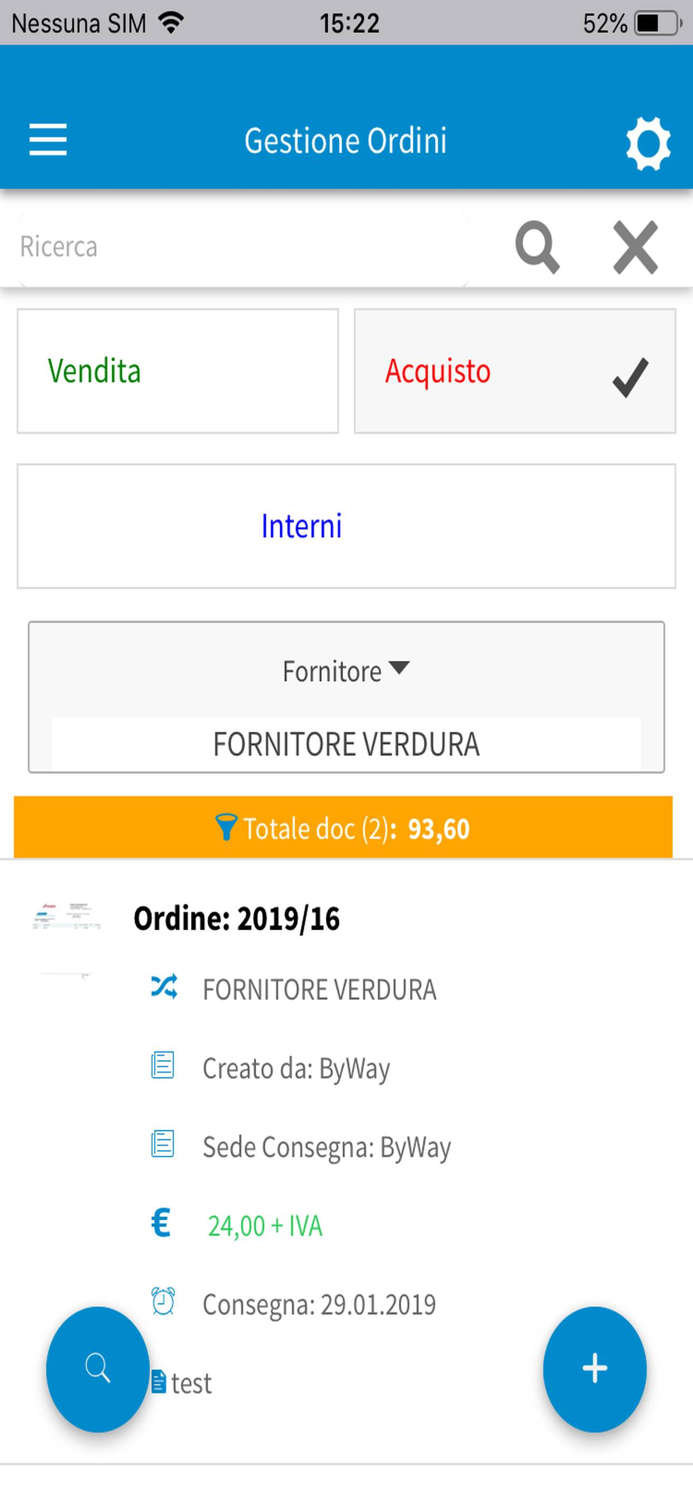Switch to the Vendita filter
Screen dimensions: 693x1500
tap(177, 371)
